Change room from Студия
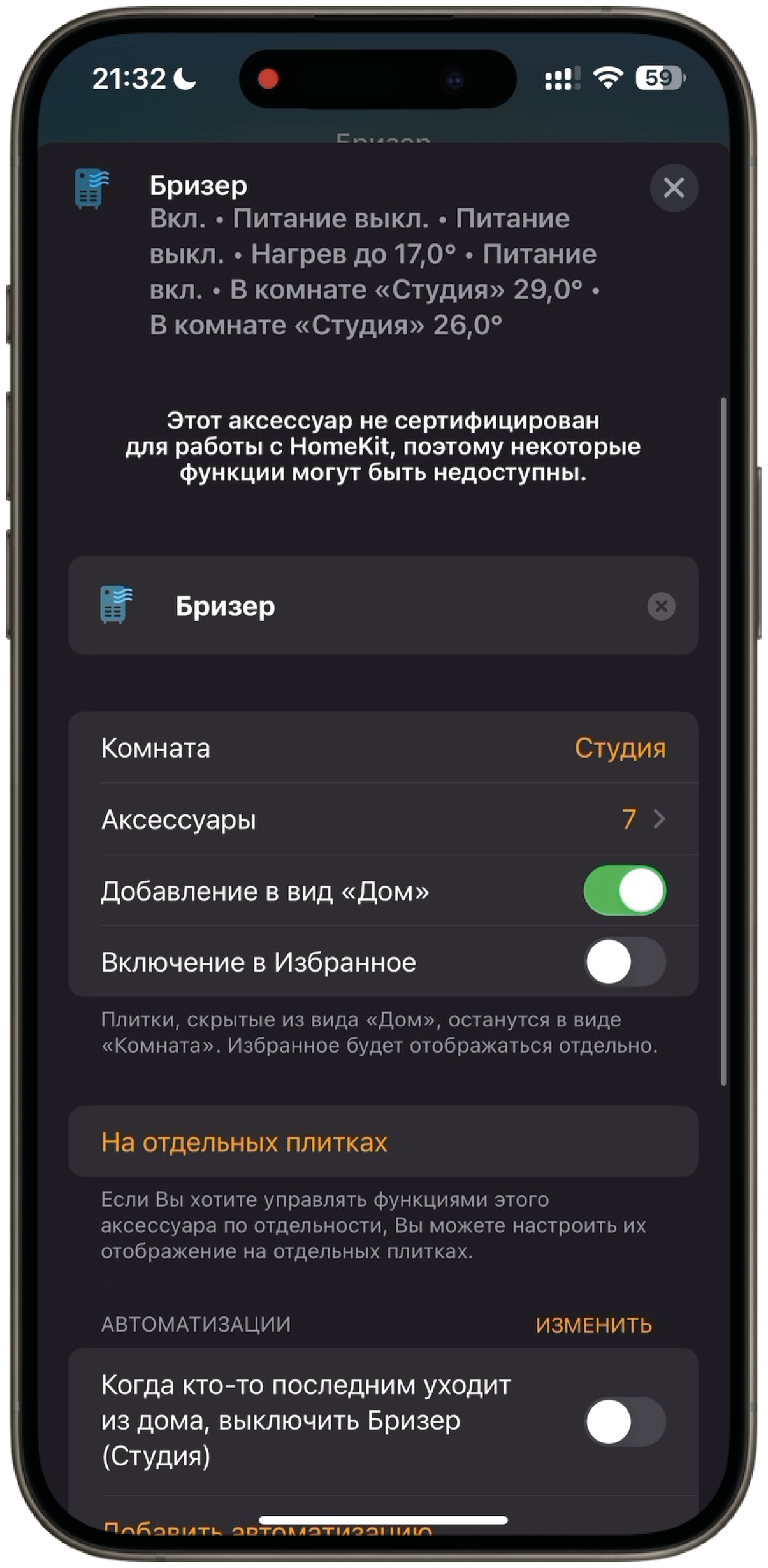Screen dimensions: 768x1568 click(619, 748)
